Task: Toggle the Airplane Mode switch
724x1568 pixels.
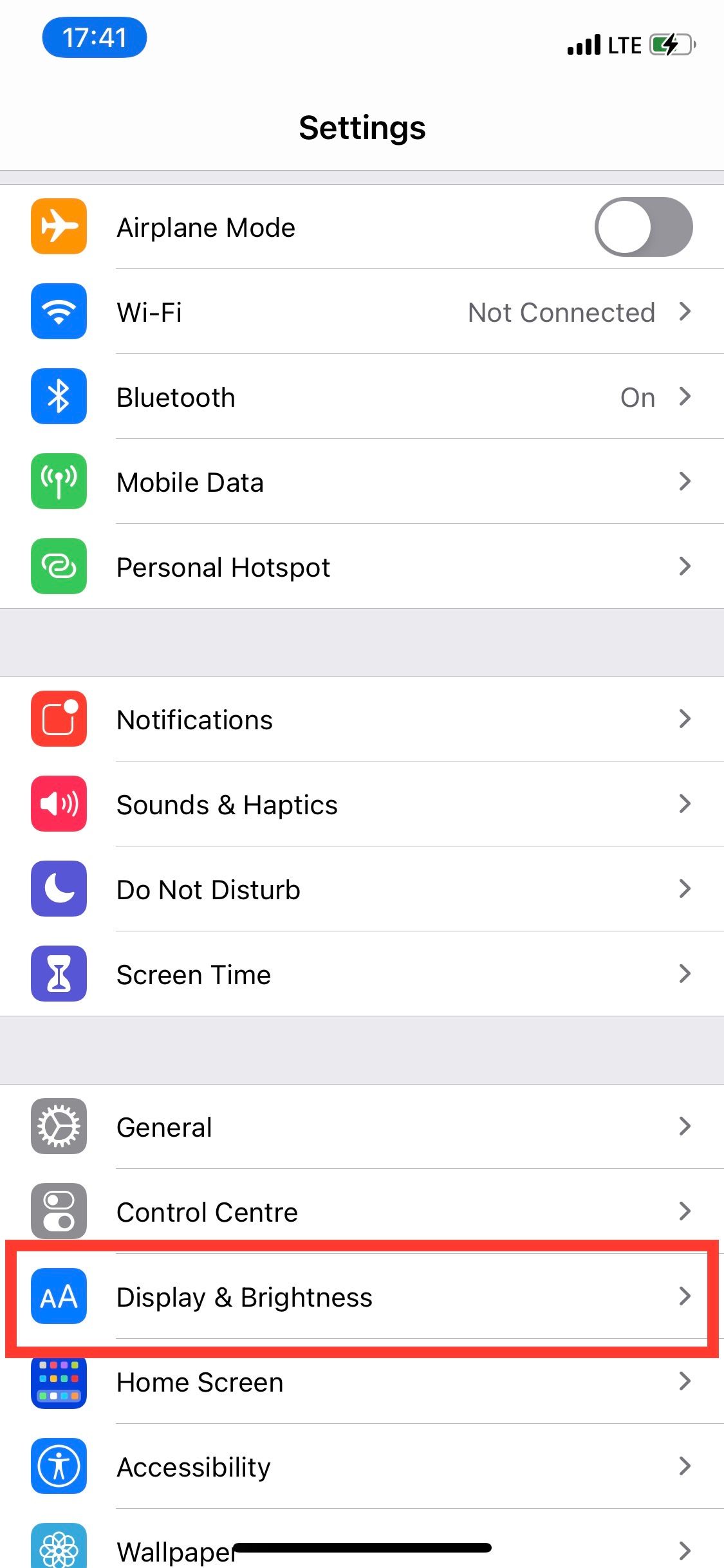Action: [x=643, y=227]
